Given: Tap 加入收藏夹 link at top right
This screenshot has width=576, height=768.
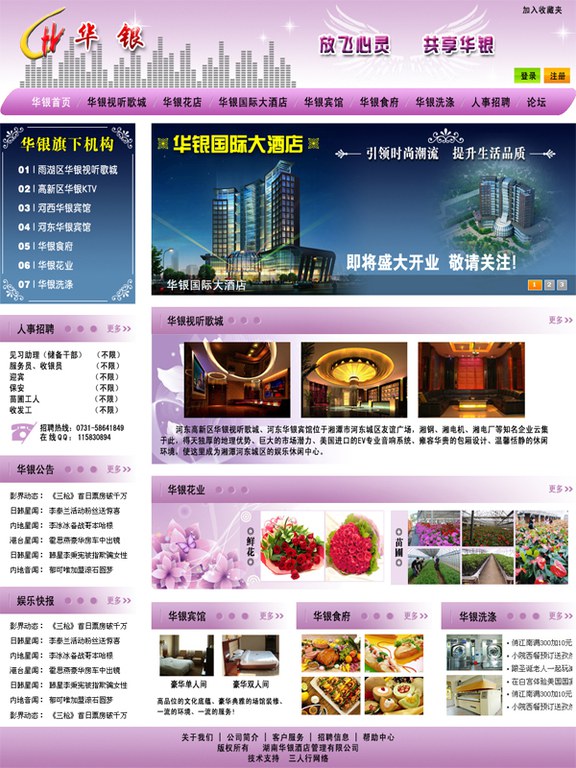Looking at the screenshot, I should coord(542,10).
